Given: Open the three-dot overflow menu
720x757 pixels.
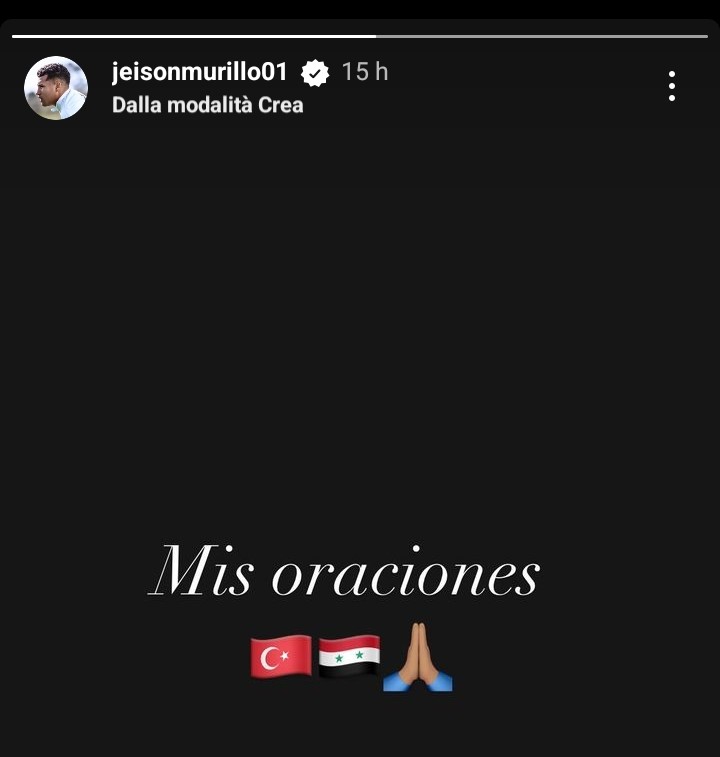Looking at the screenshot, I should (x=672, y=86).
